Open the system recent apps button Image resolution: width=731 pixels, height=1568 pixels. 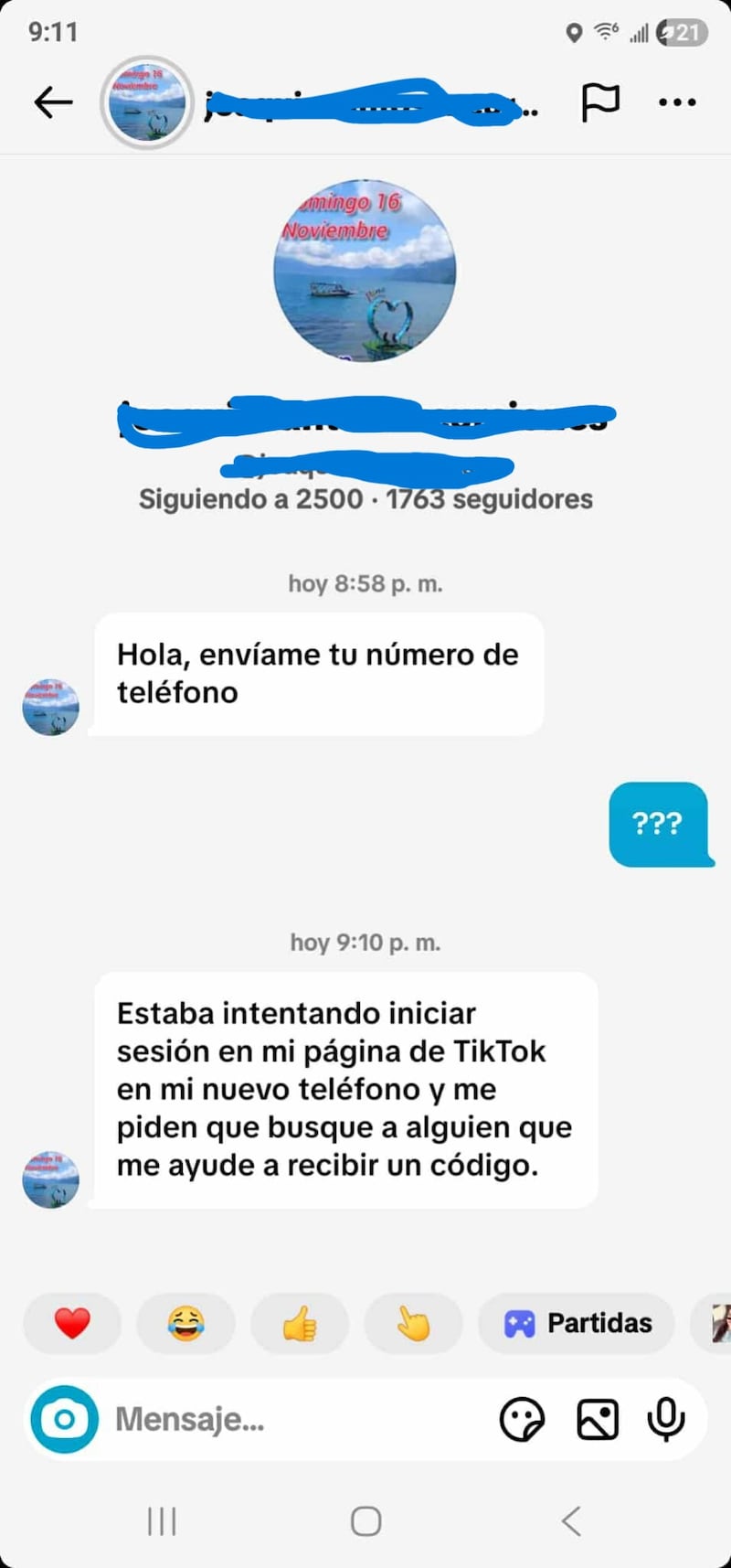click(x=162, y=1521)
